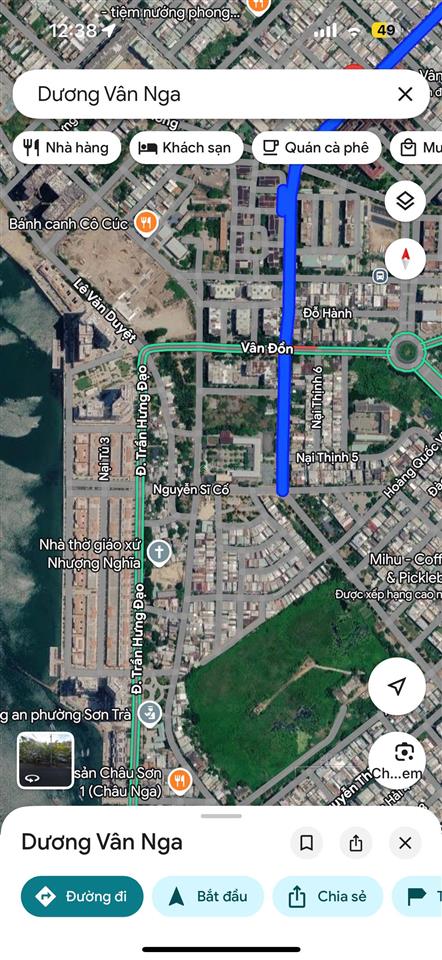Choose the Quán cà phê chip
This screenshot has width=442, height=960.
point(317,148)
